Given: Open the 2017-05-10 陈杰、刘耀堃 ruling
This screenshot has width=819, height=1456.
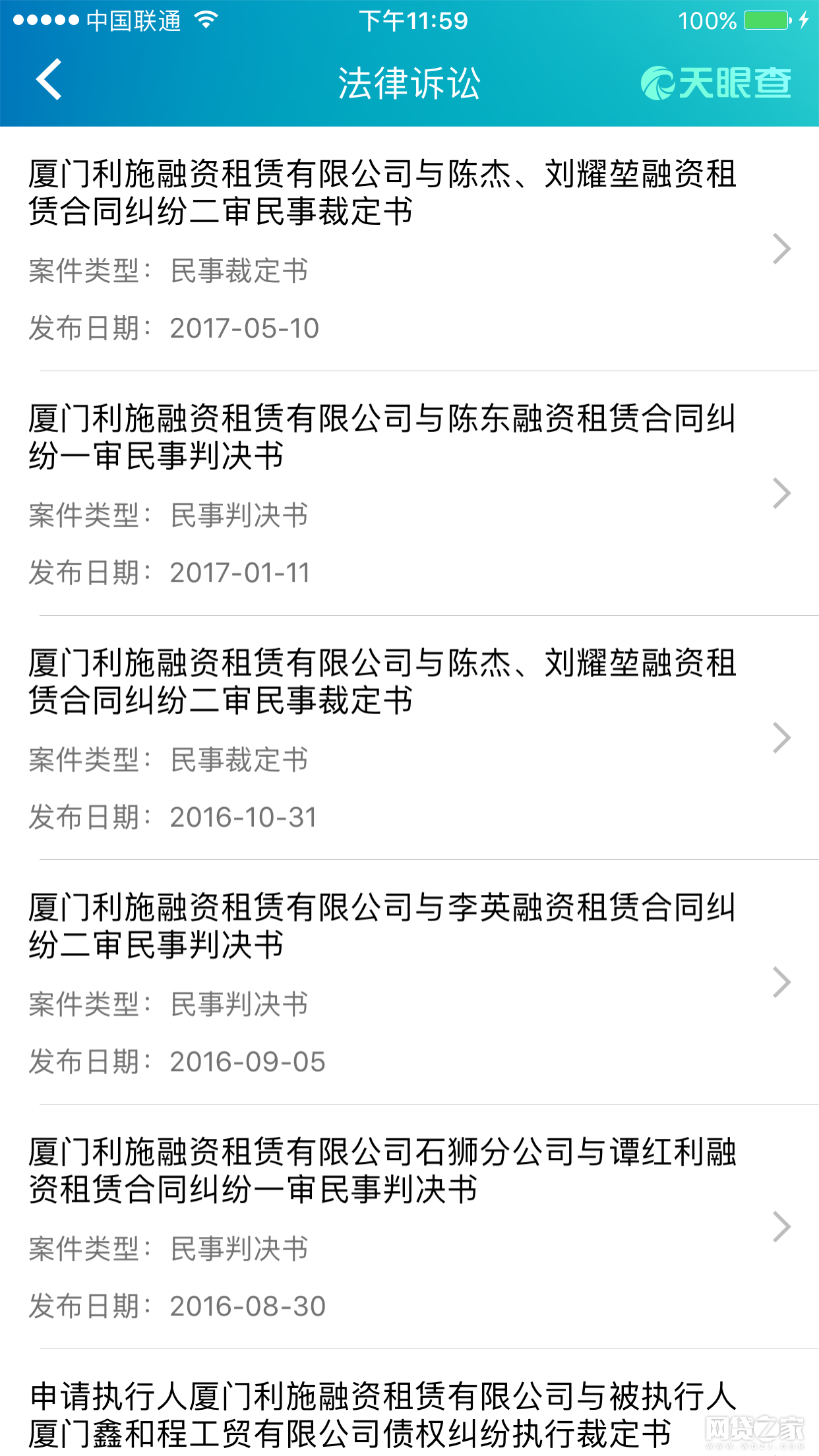Looking at the screenshot, I should (x=409, y=249).
